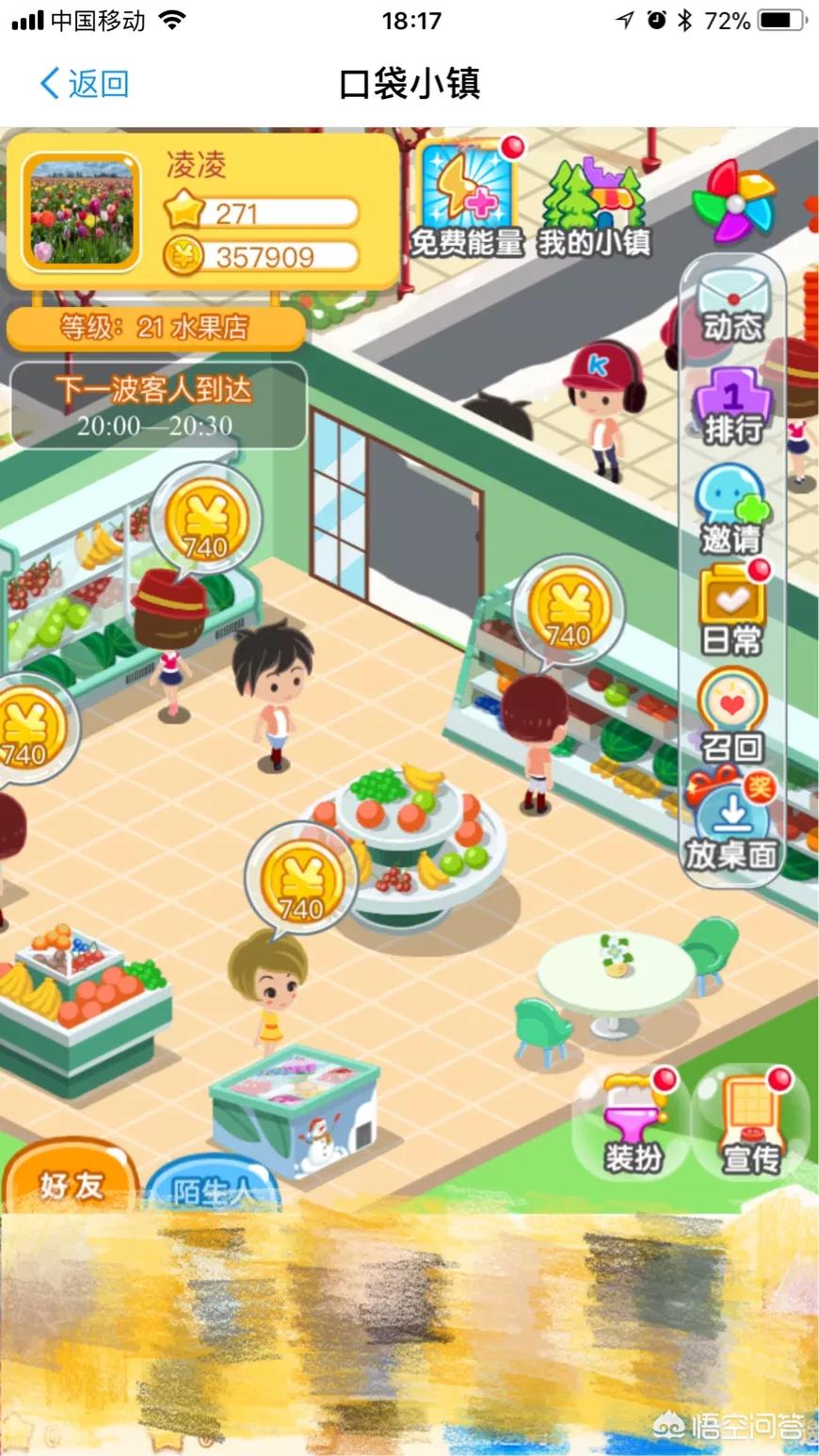Tap the 召回 recall button
819x1456 pixels.
coord(732,716)
